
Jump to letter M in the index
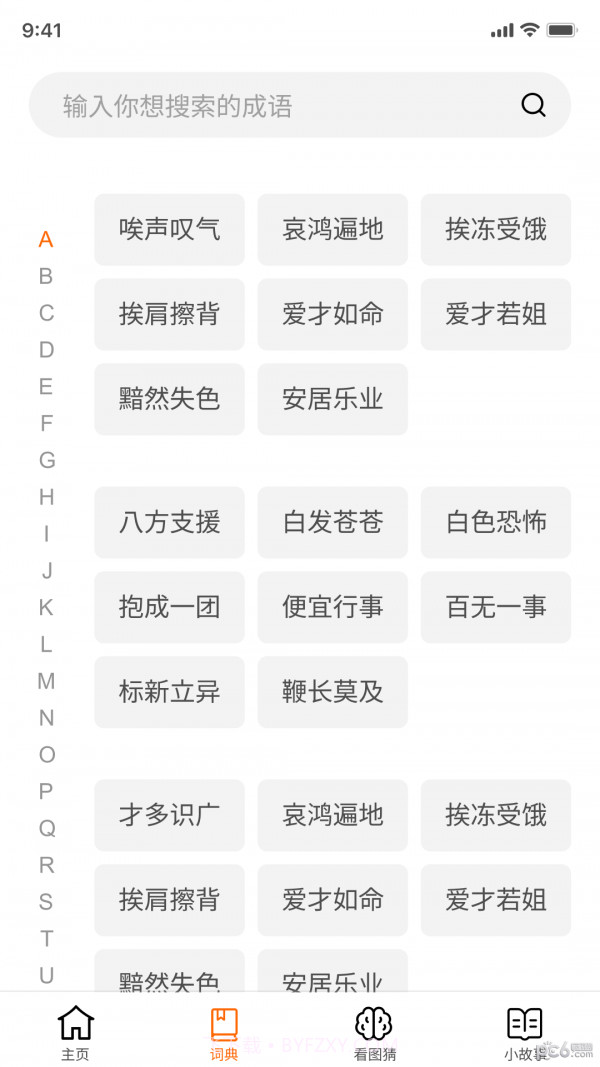tap(46, 681)
